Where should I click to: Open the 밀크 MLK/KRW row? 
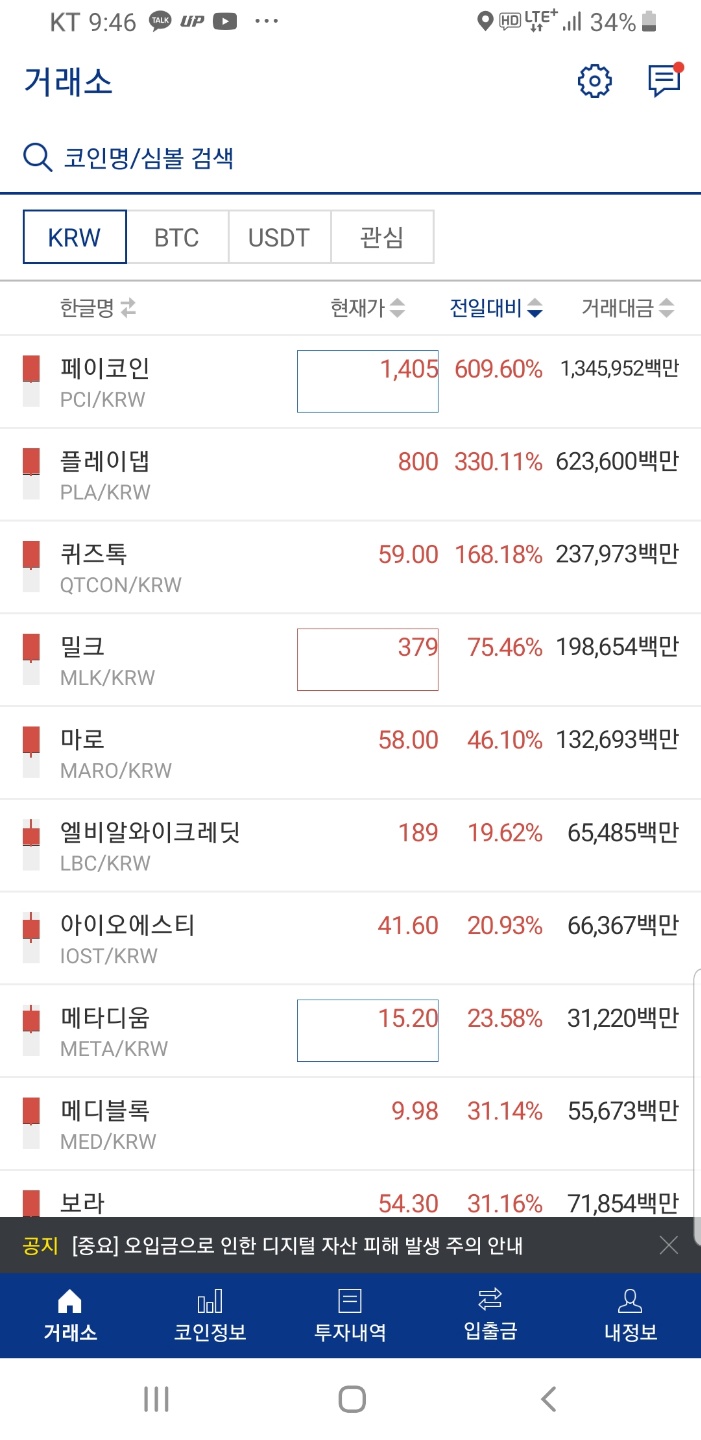(x=350, y=660)
